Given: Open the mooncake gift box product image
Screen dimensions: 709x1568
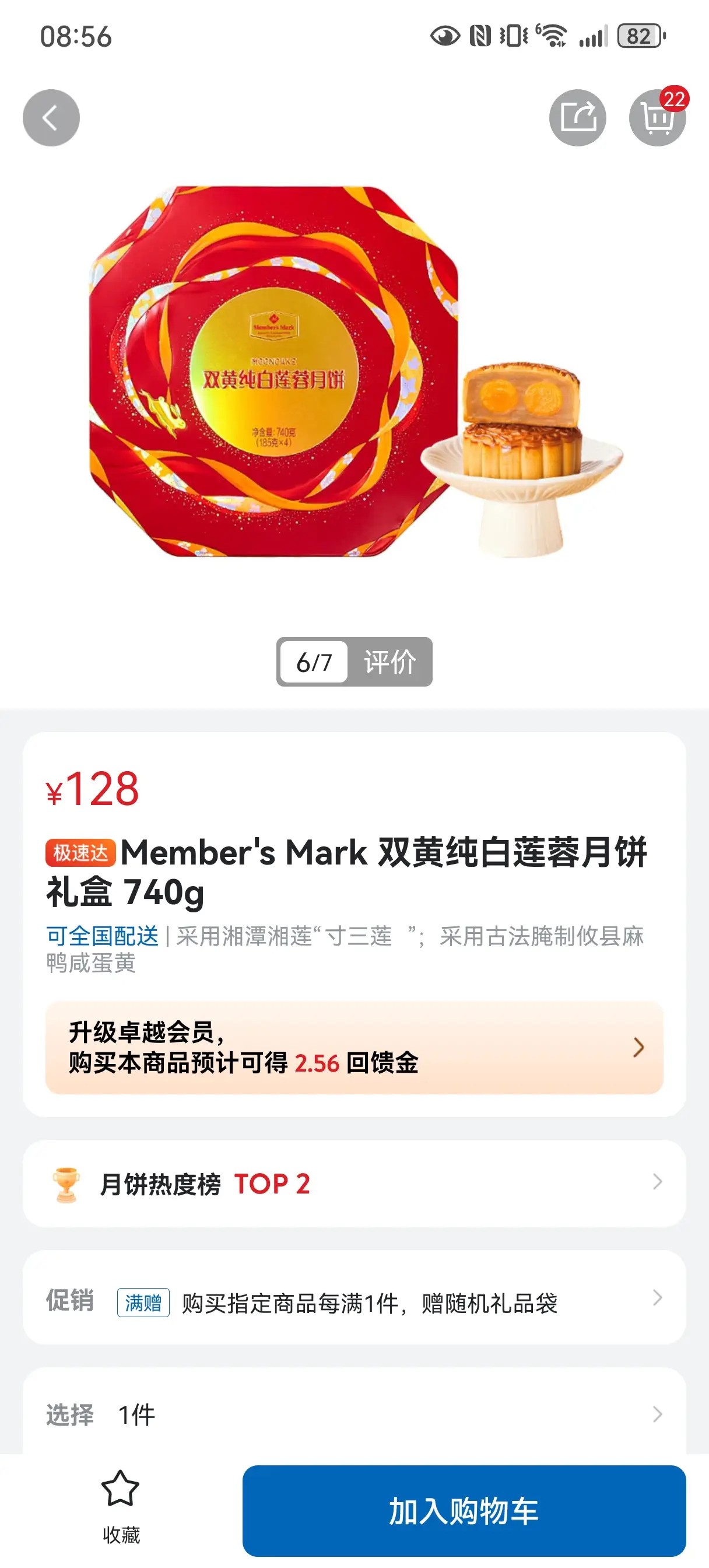Looking at the screenshot, I should [354, 372].
